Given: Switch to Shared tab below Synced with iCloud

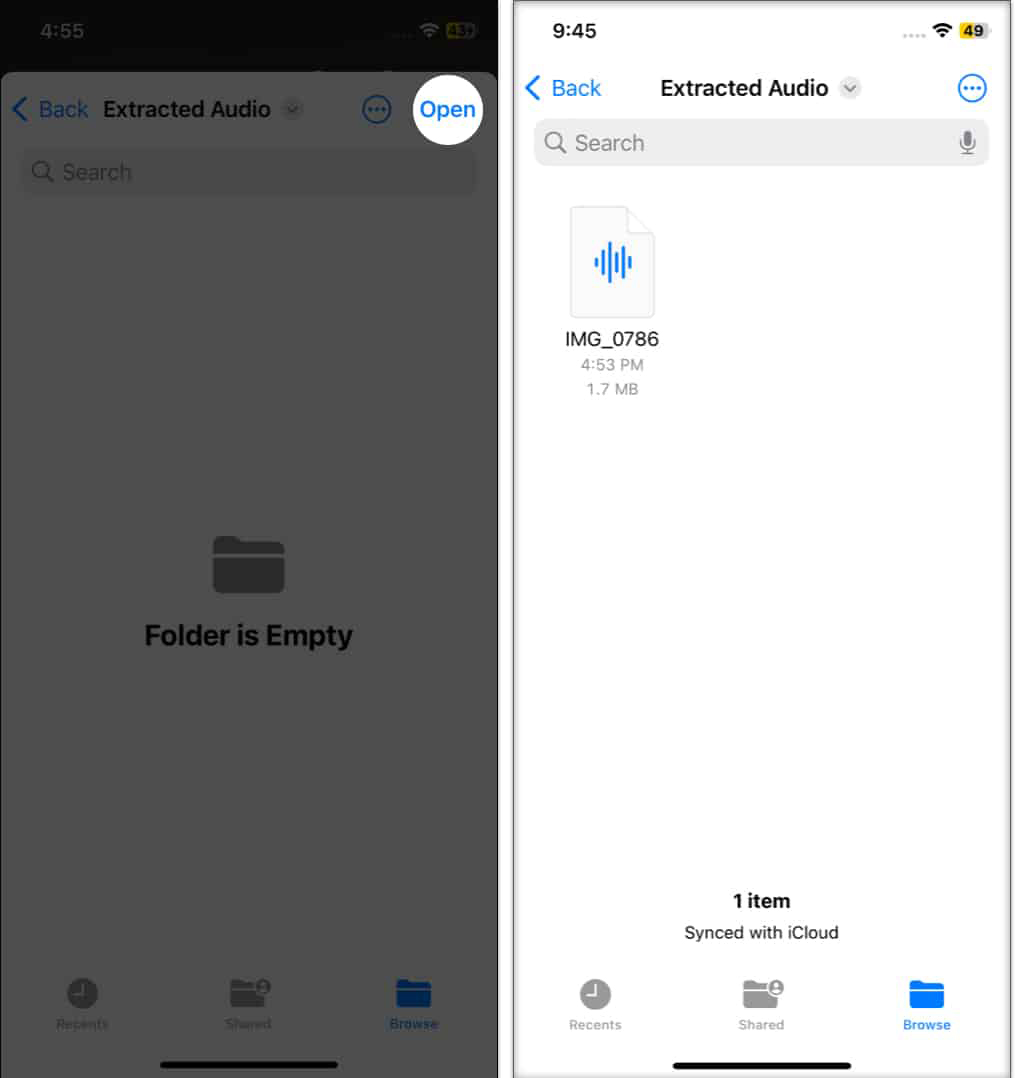Looking at the screenshot, I should click(x=761, y=1004).
